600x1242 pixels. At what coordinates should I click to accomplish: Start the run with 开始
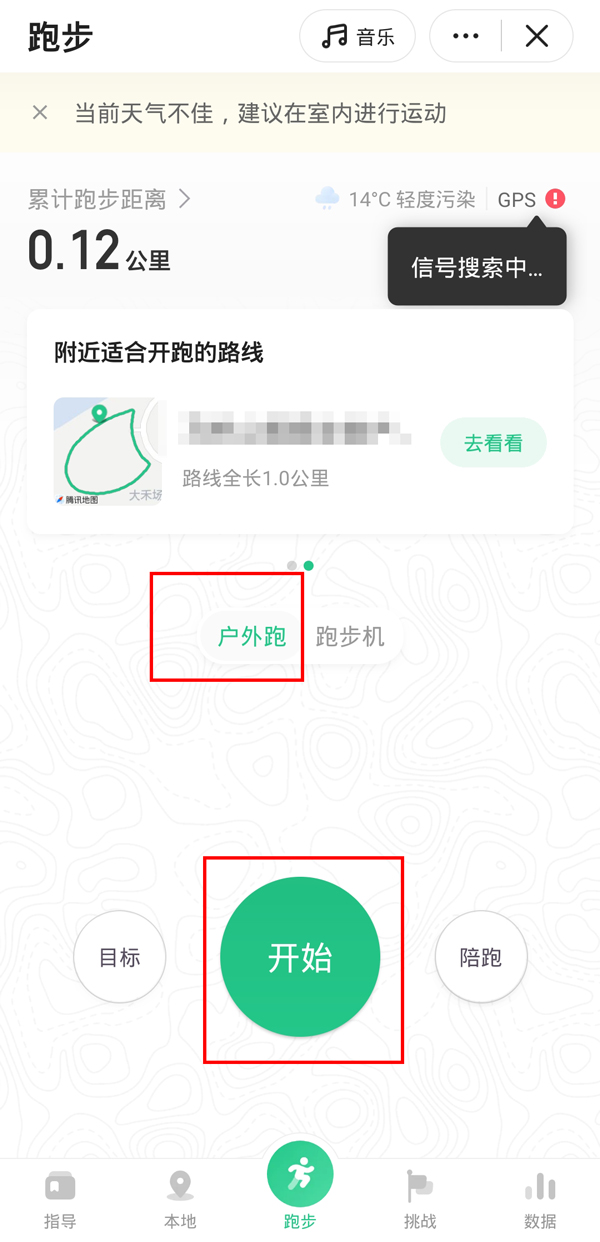(x=300, y=958)
